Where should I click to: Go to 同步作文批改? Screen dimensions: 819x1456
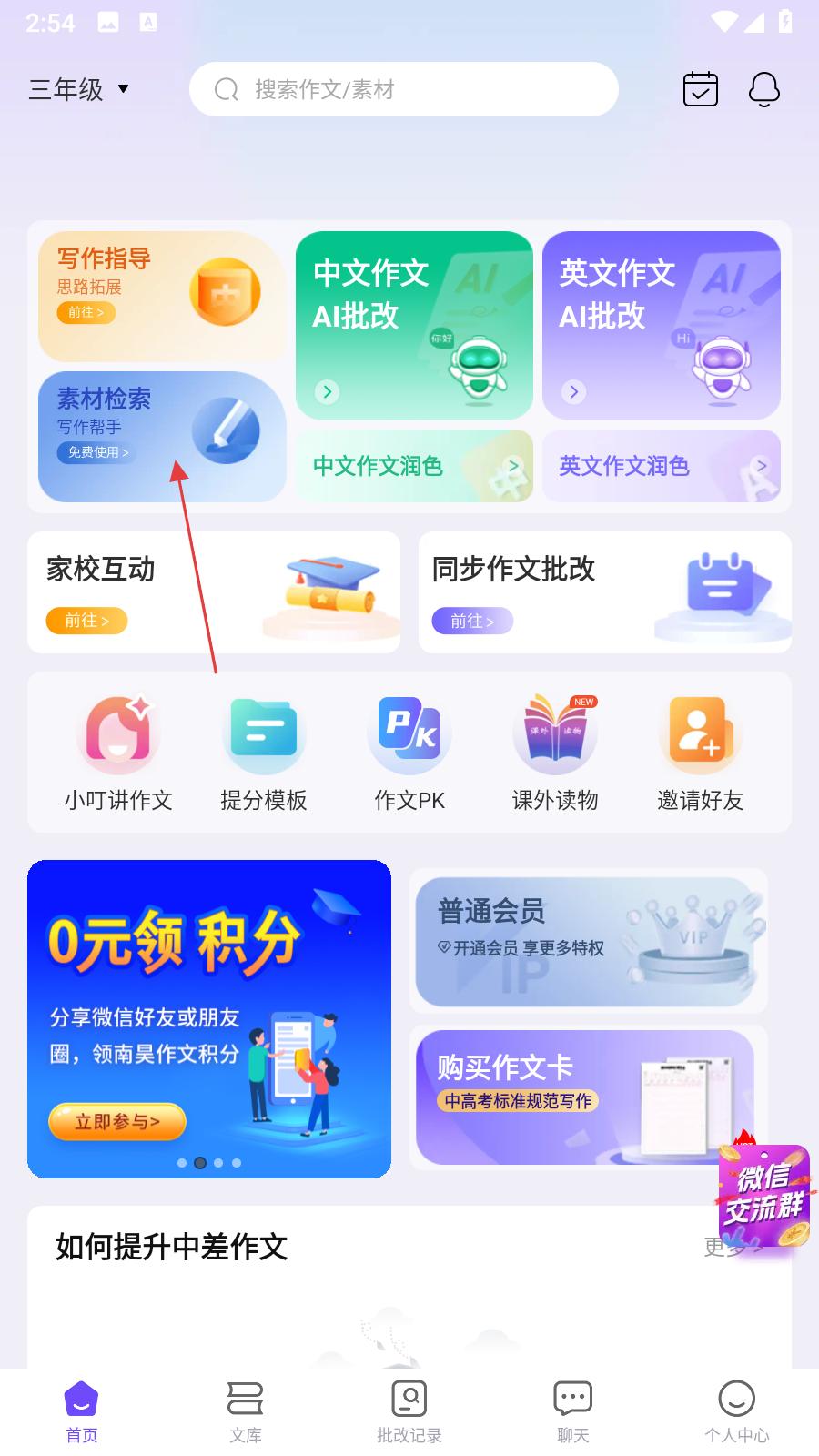605,592
